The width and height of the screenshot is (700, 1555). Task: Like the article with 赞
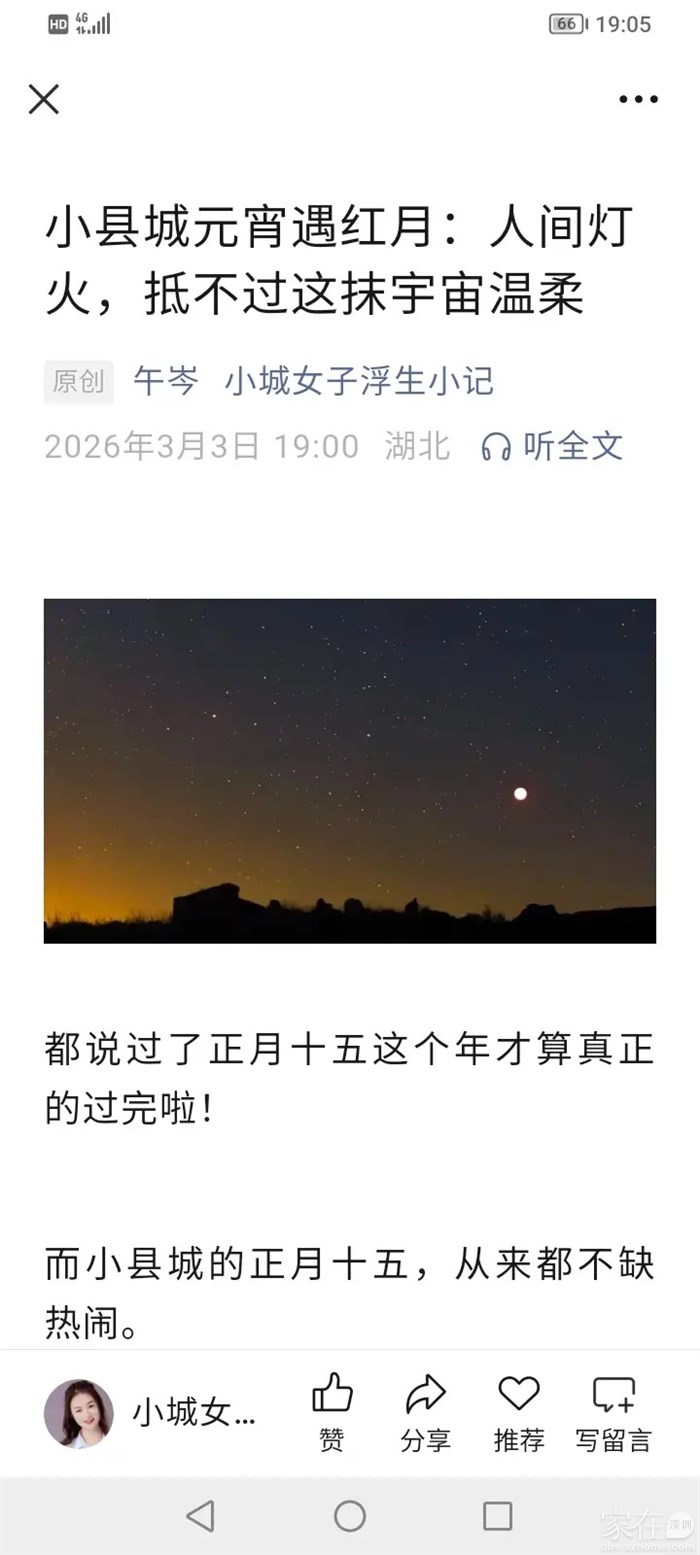[332, 1412]
